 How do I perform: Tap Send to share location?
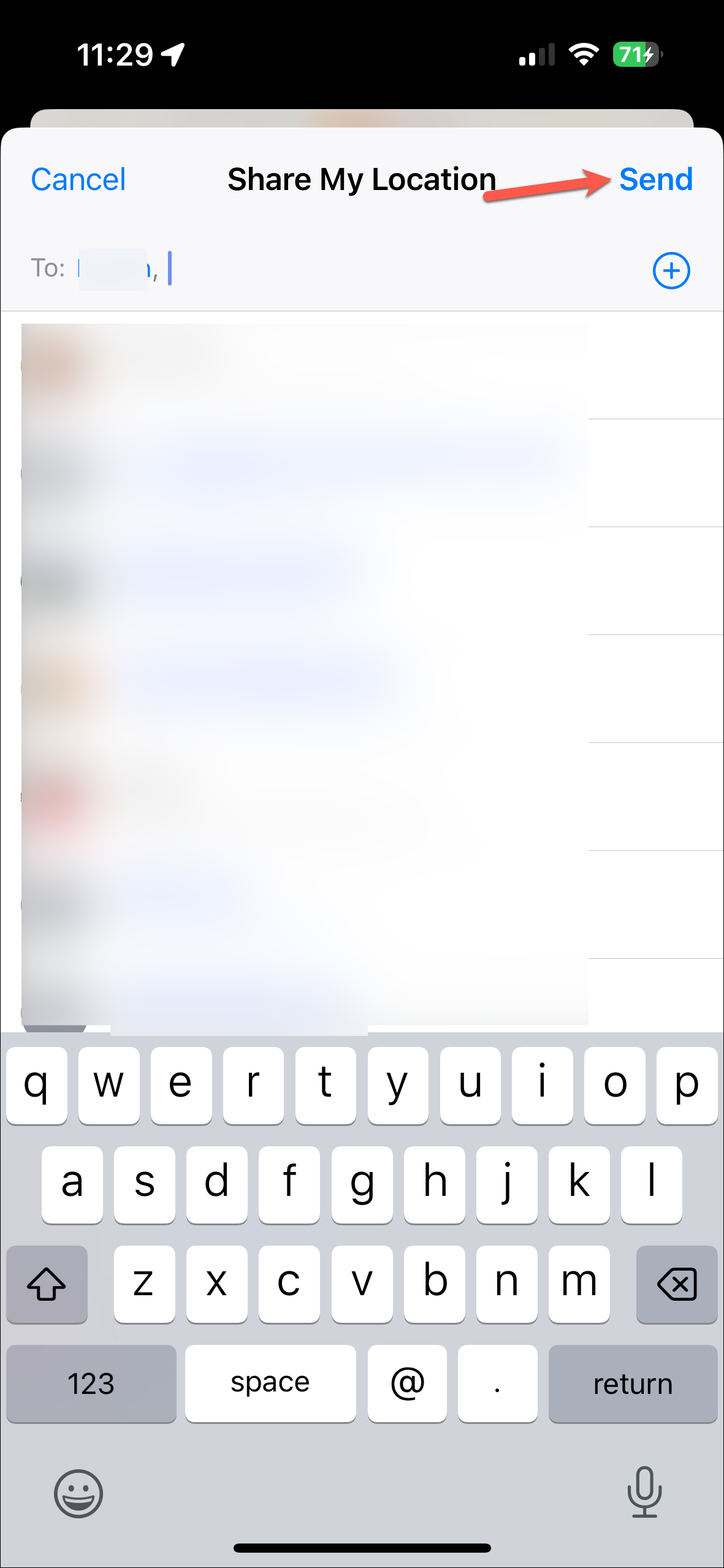pyautogui.click(x=655, y=180)
